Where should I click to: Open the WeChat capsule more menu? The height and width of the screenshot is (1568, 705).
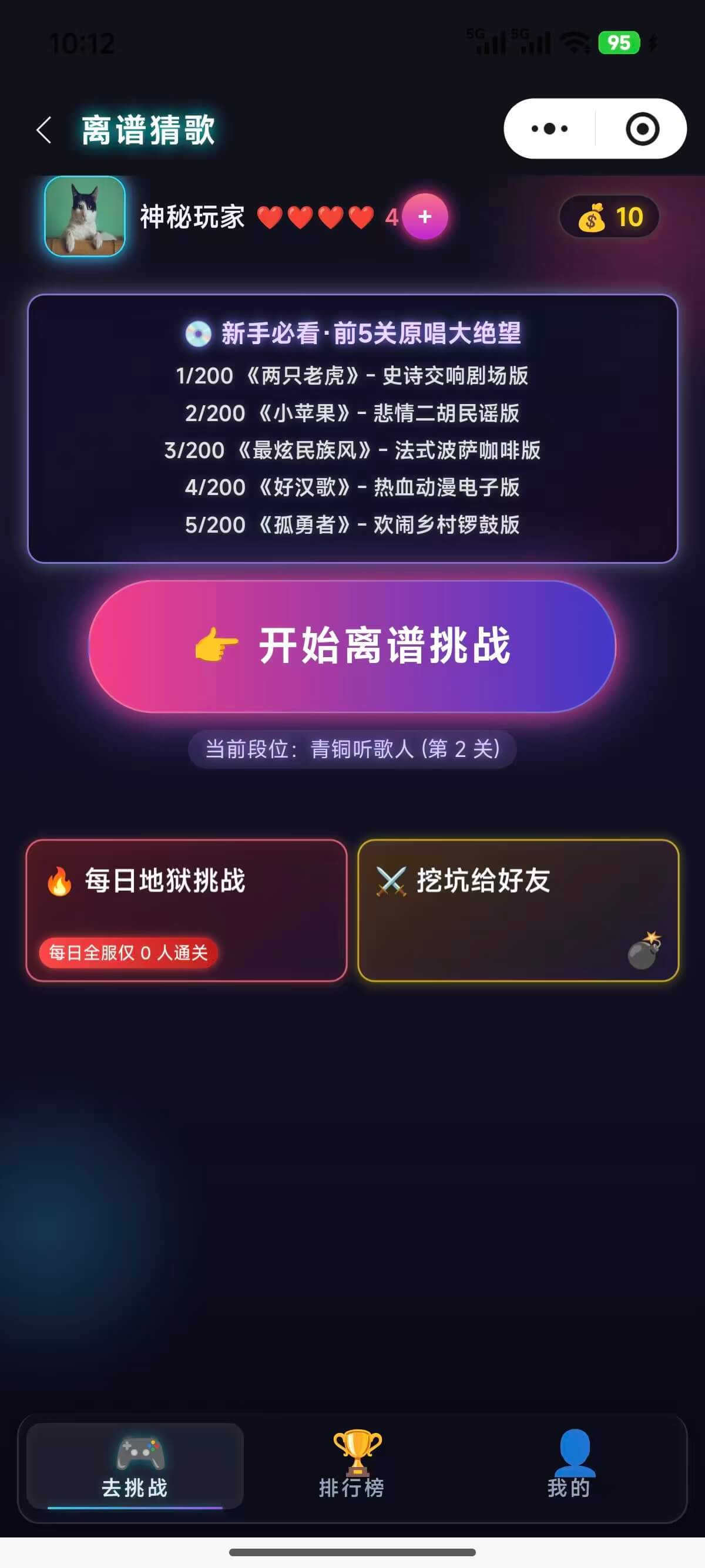click(x=549, y=129)
